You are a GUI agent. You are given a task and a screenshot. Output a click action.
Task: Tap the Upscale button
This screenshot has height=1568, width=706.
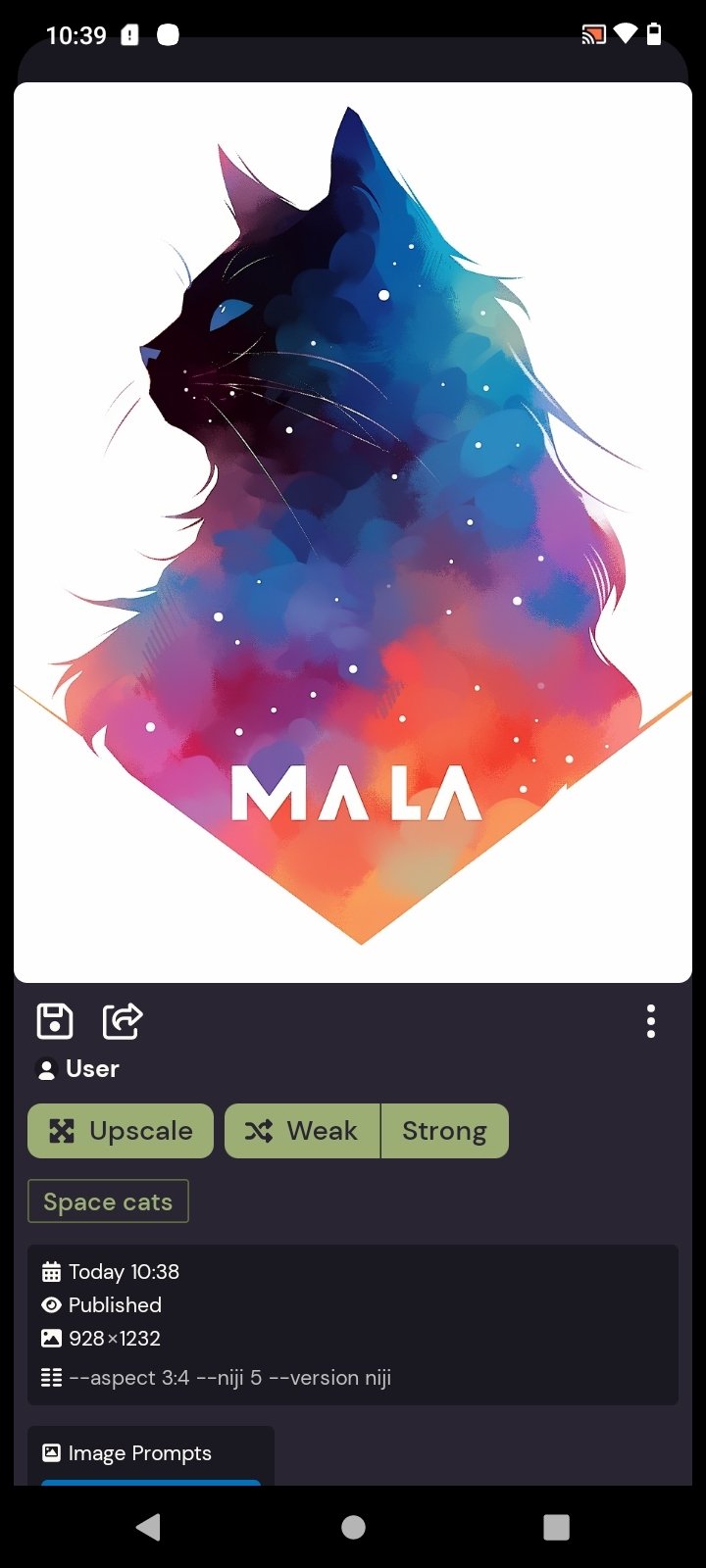(121, 1131)
